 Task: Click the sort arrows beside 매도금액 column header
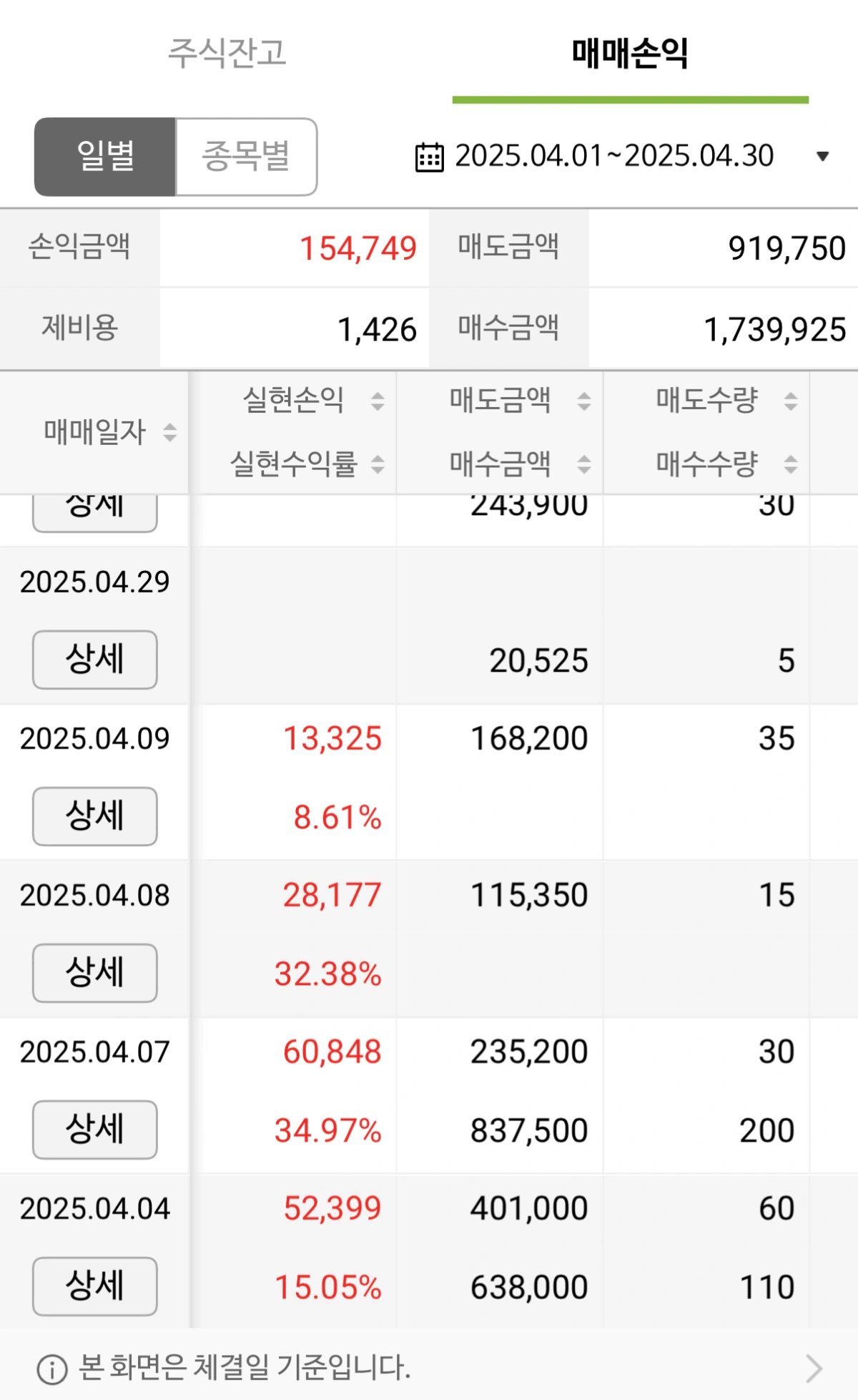tap(585, 401)
